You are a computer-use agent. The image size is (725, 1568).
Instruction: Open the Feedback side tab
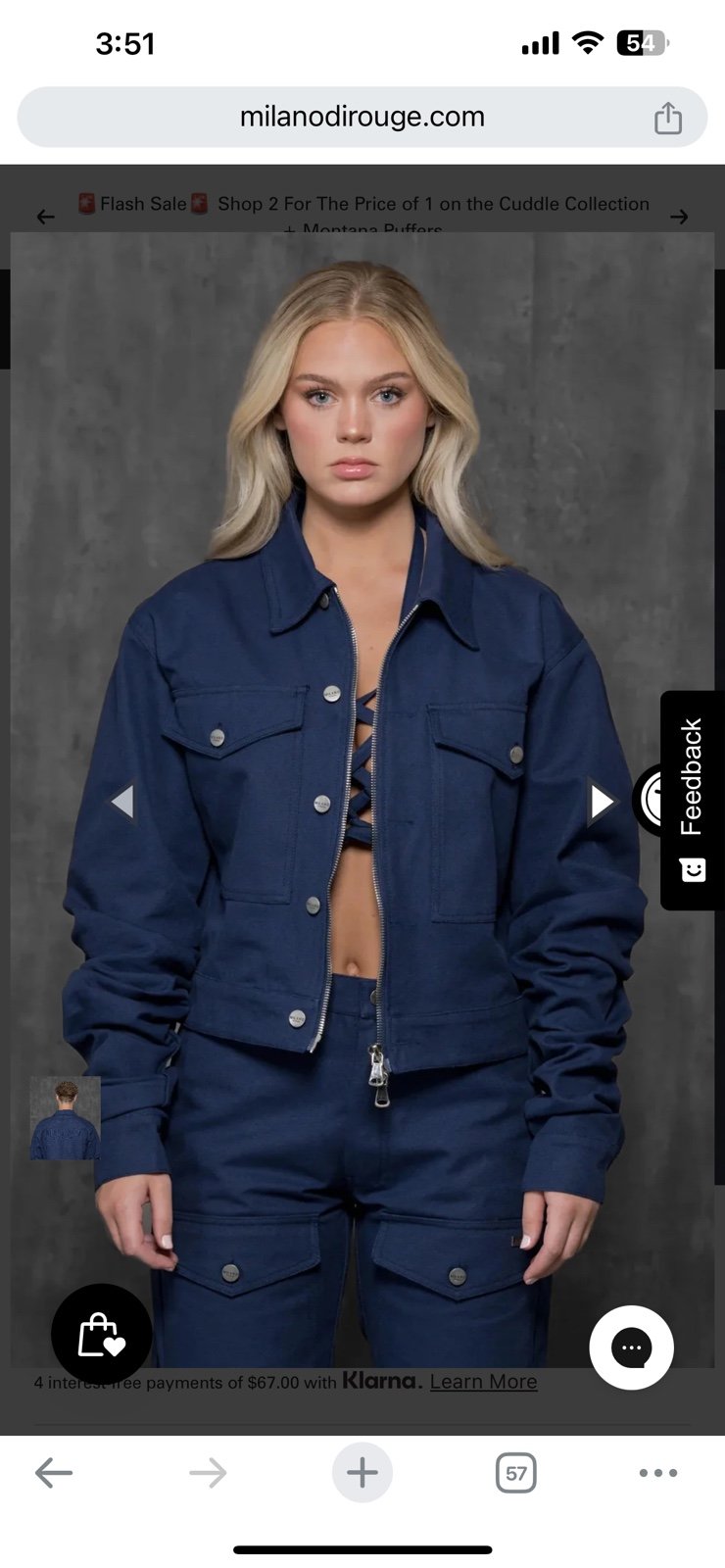pyautogui.click(x=693, y=801)
